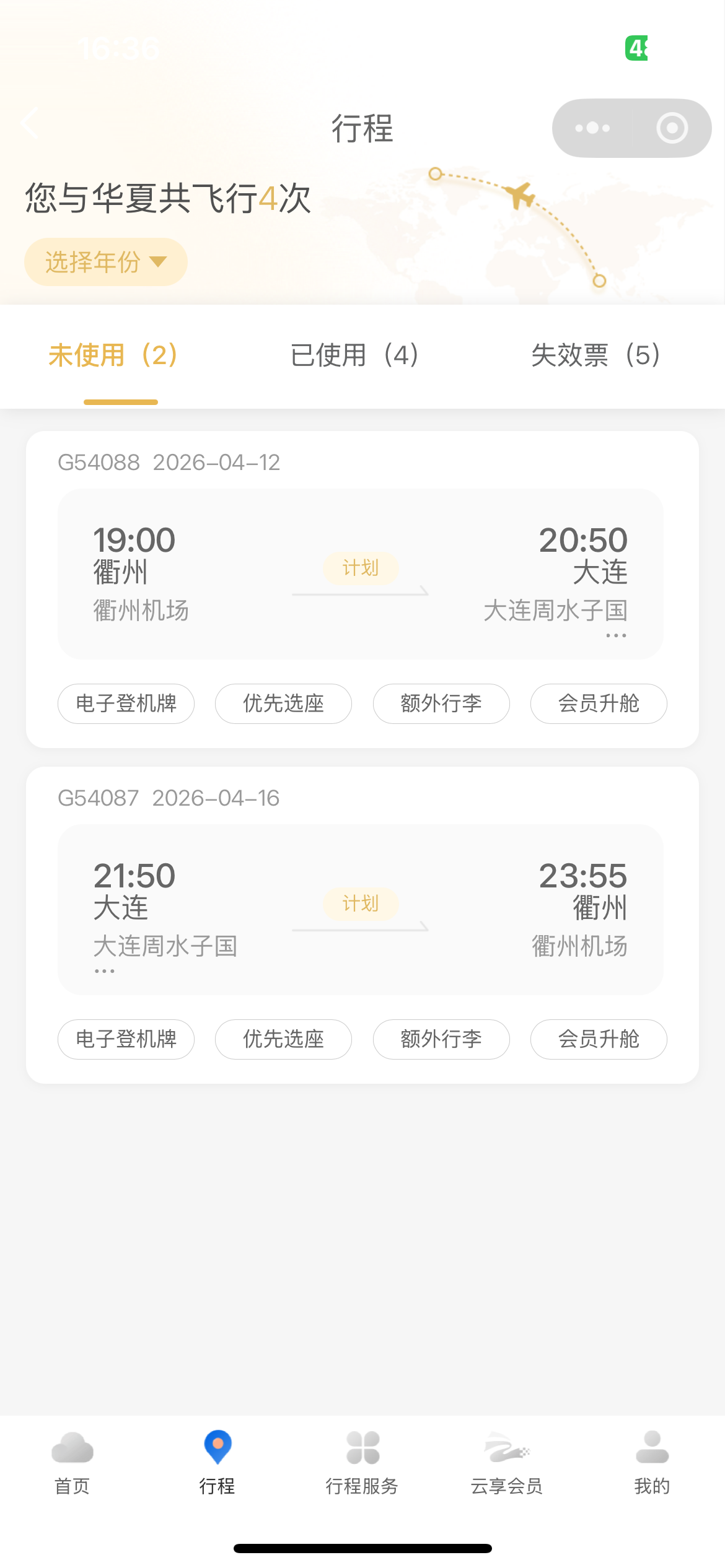The image size is (725, 1568).
Task: Open 电子登机牌 for flight G54088
Action: point(126,703)
